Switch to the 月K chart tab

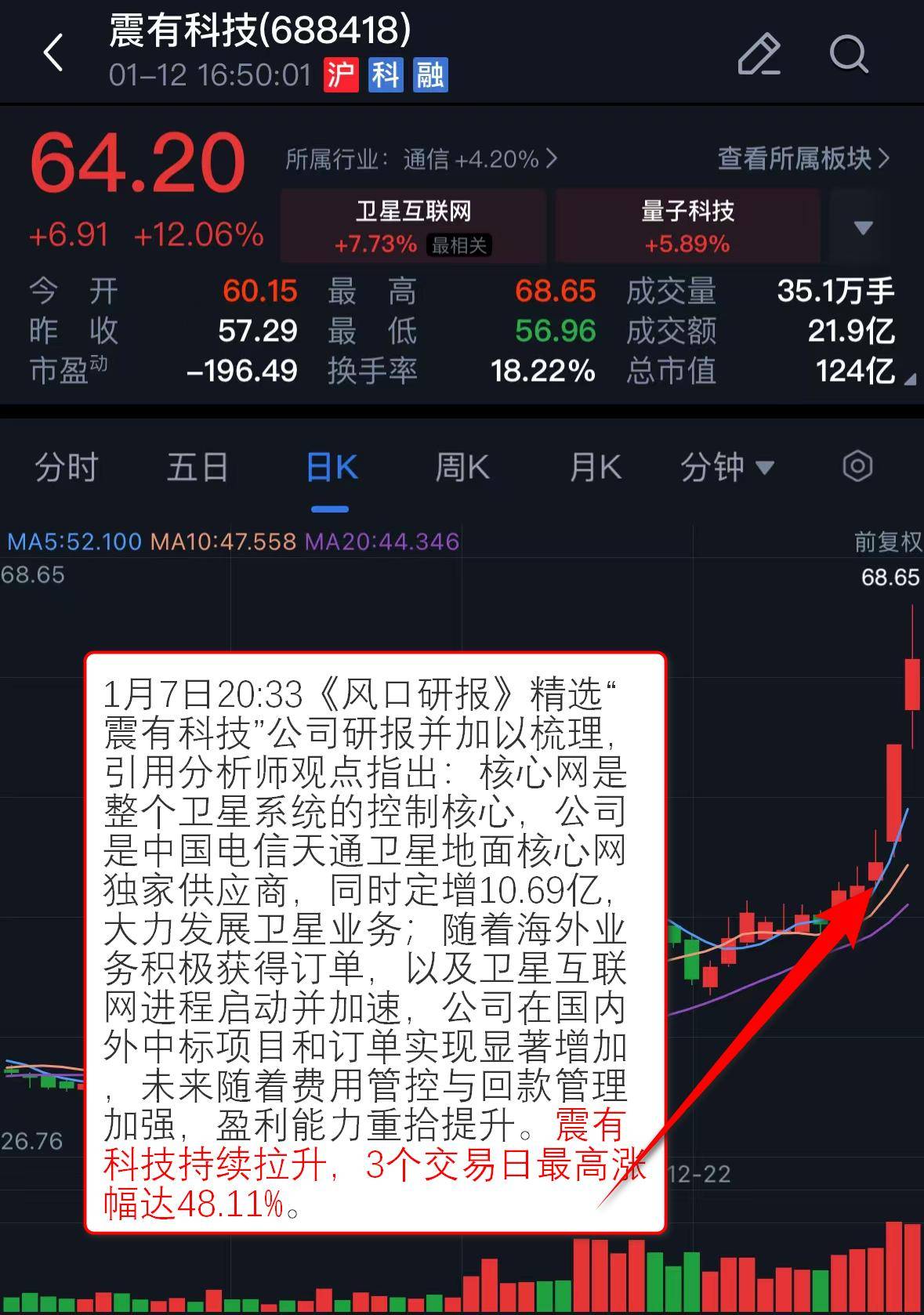(595, 468)
